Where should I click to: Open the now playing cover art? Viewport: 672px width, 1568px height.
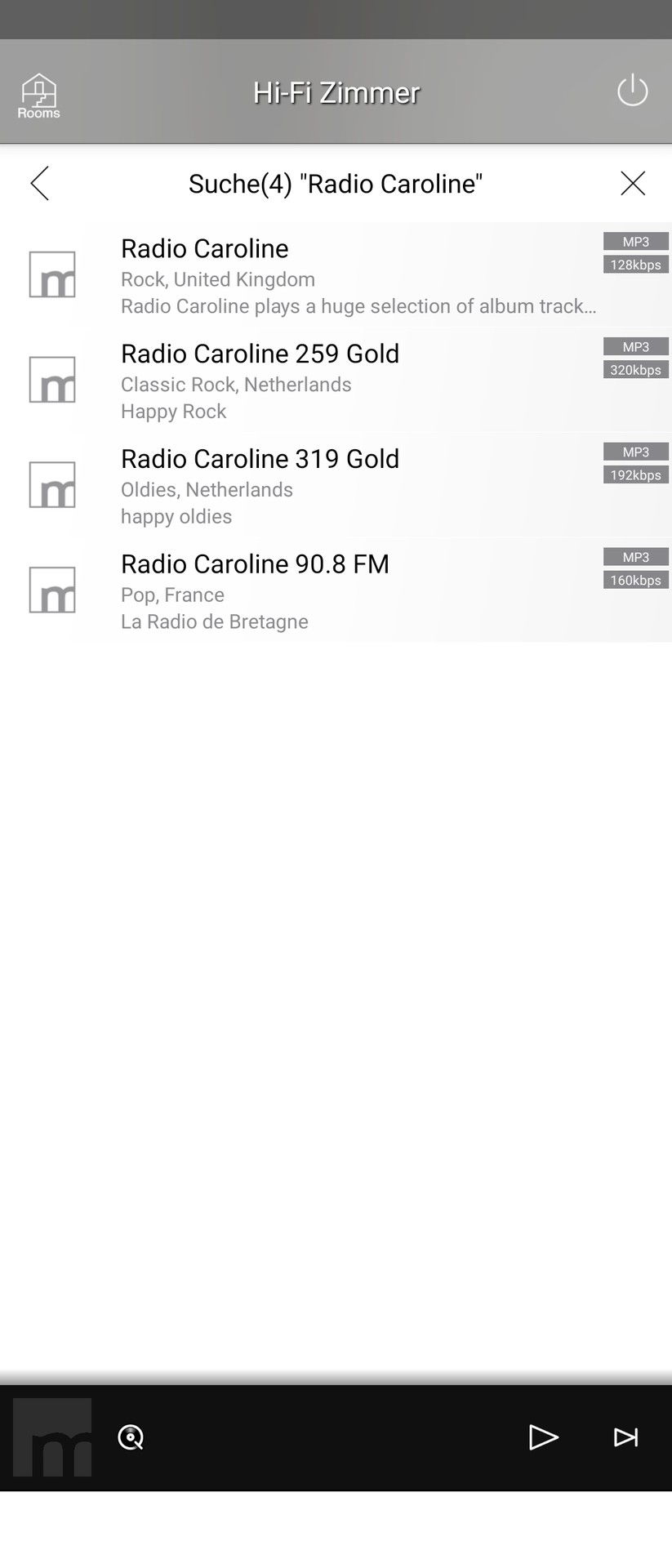[x=52, y=1437]
